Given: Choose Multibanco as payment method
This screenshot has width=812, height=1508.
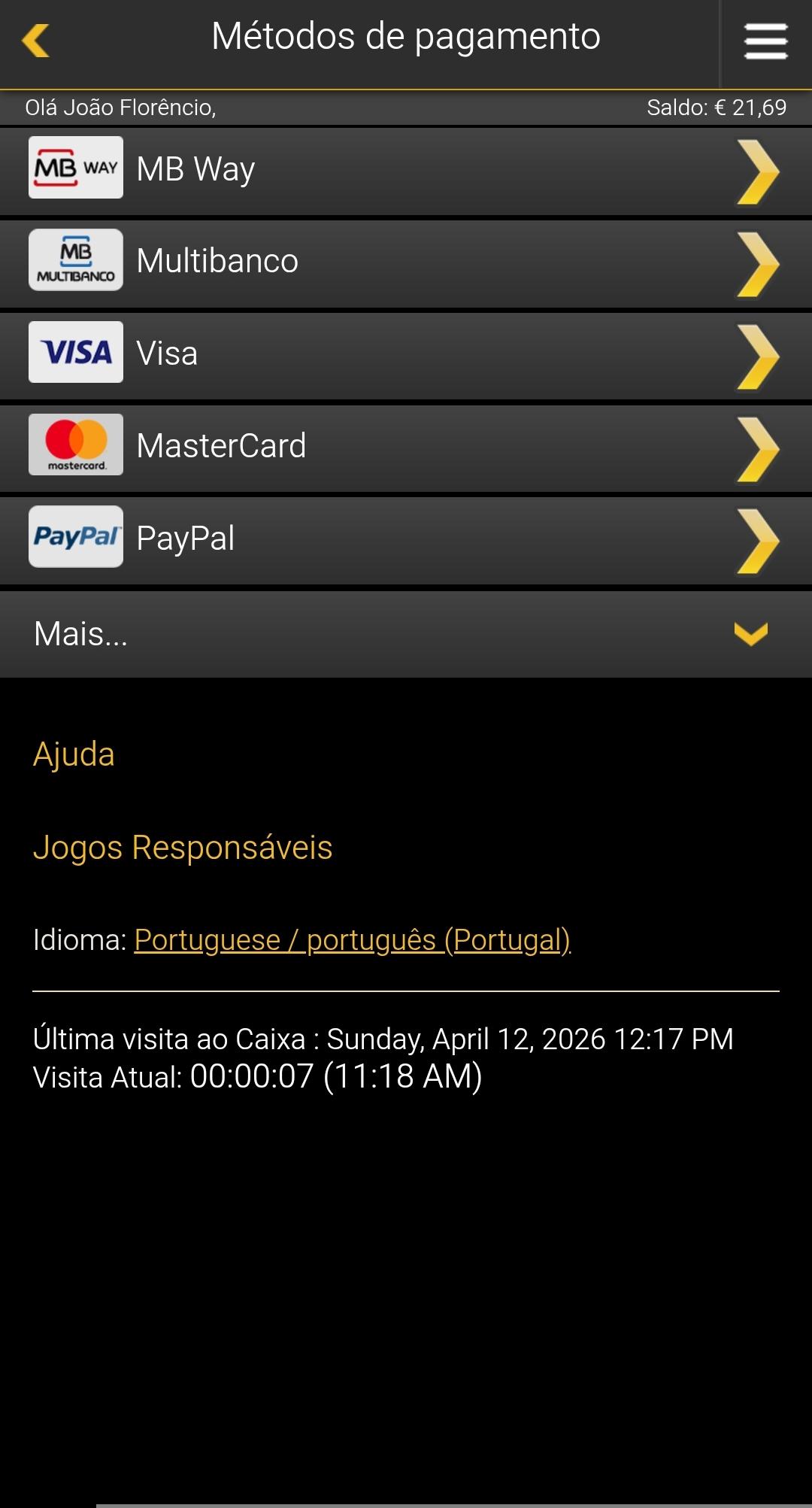Looking at the screenshot, I should tap(406, 262).
